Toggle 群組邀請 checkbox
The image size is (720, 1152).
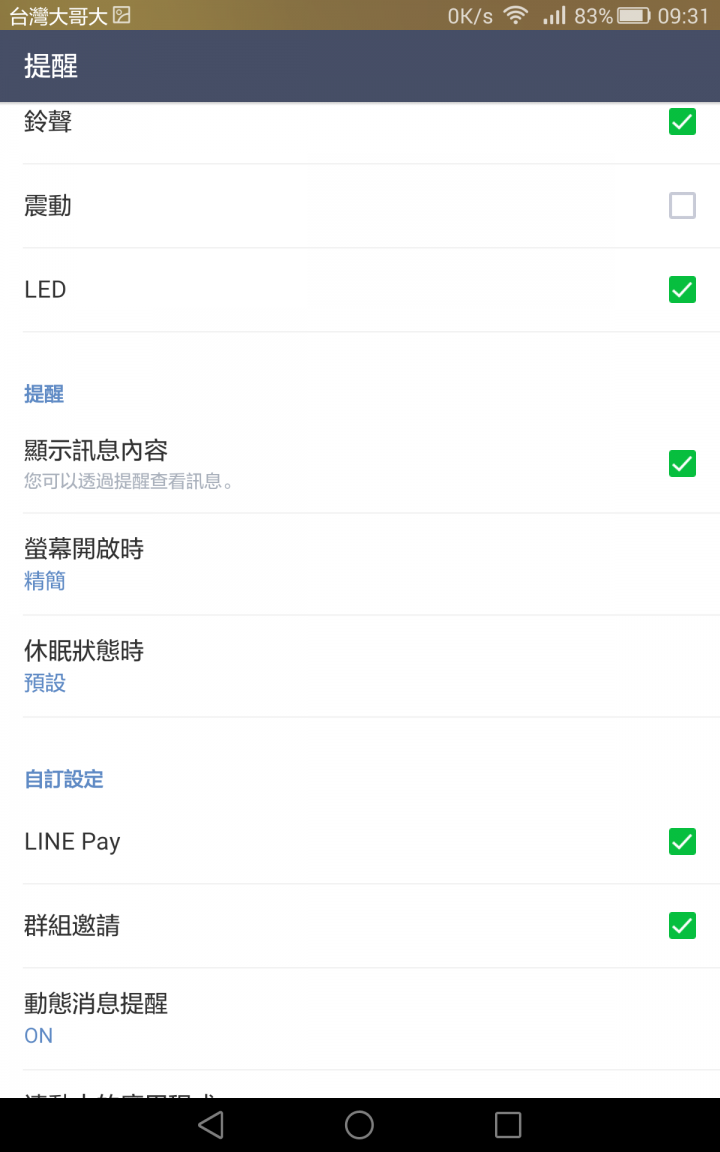(682, 926)
